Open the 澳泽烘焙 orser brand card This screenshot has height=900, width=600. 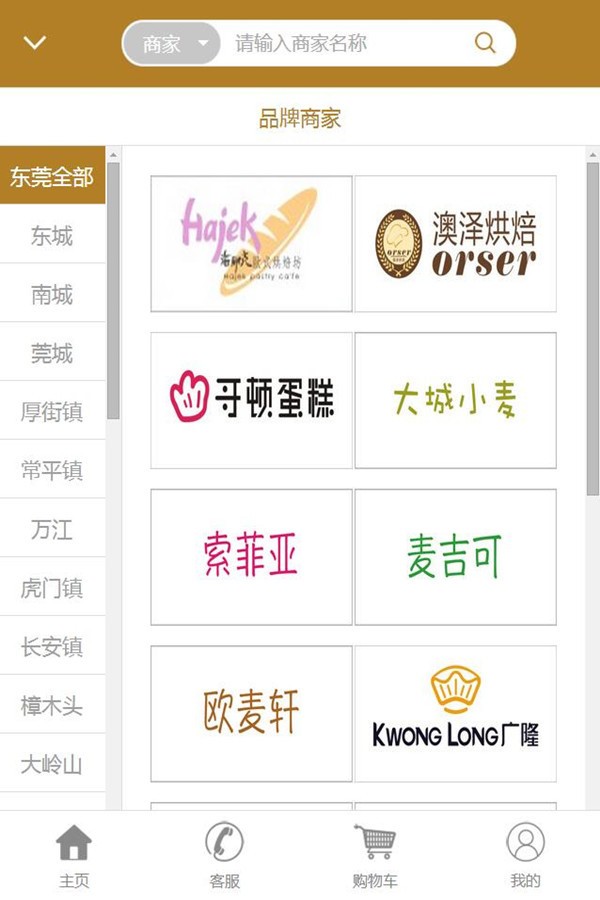455,244
